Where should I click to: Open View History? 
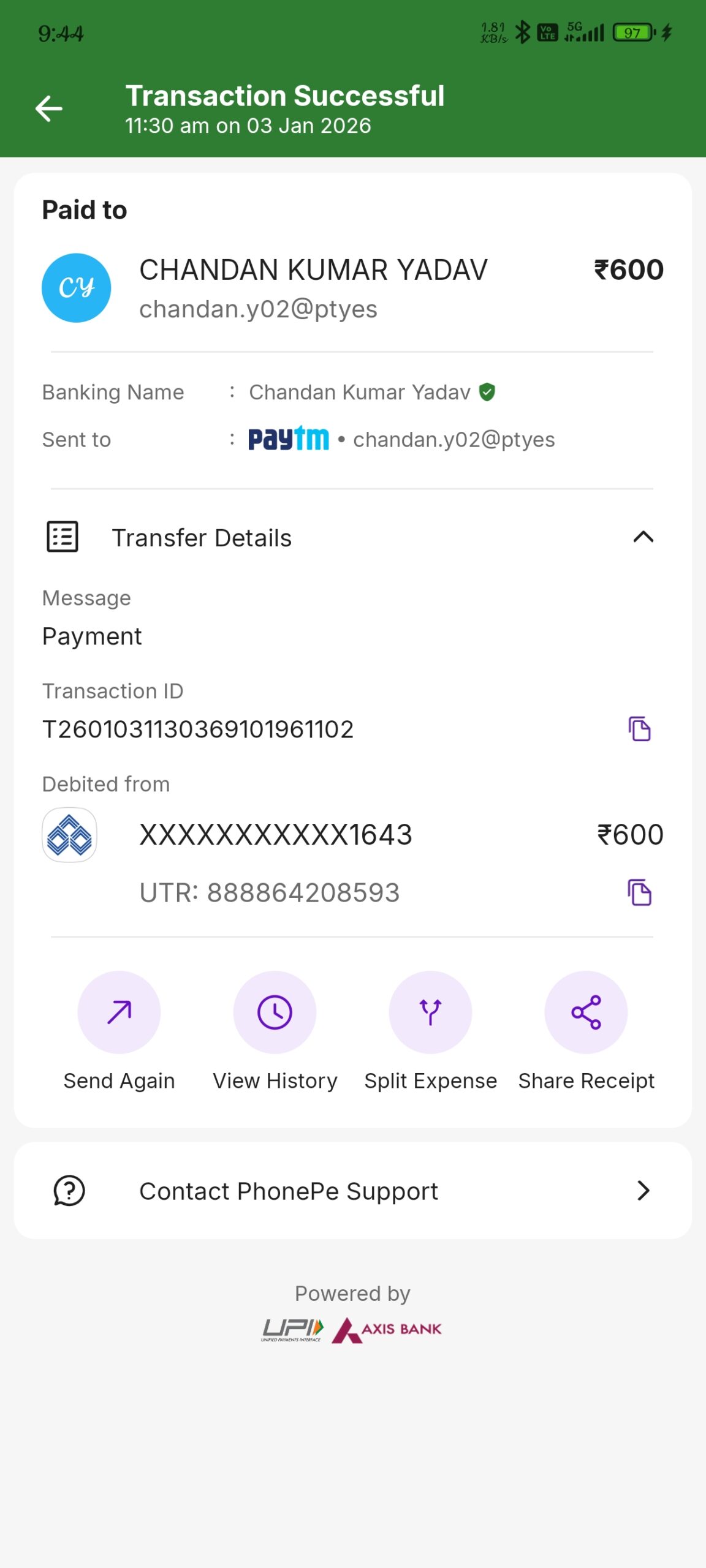pyautogui.click(x=275, y=1012)
